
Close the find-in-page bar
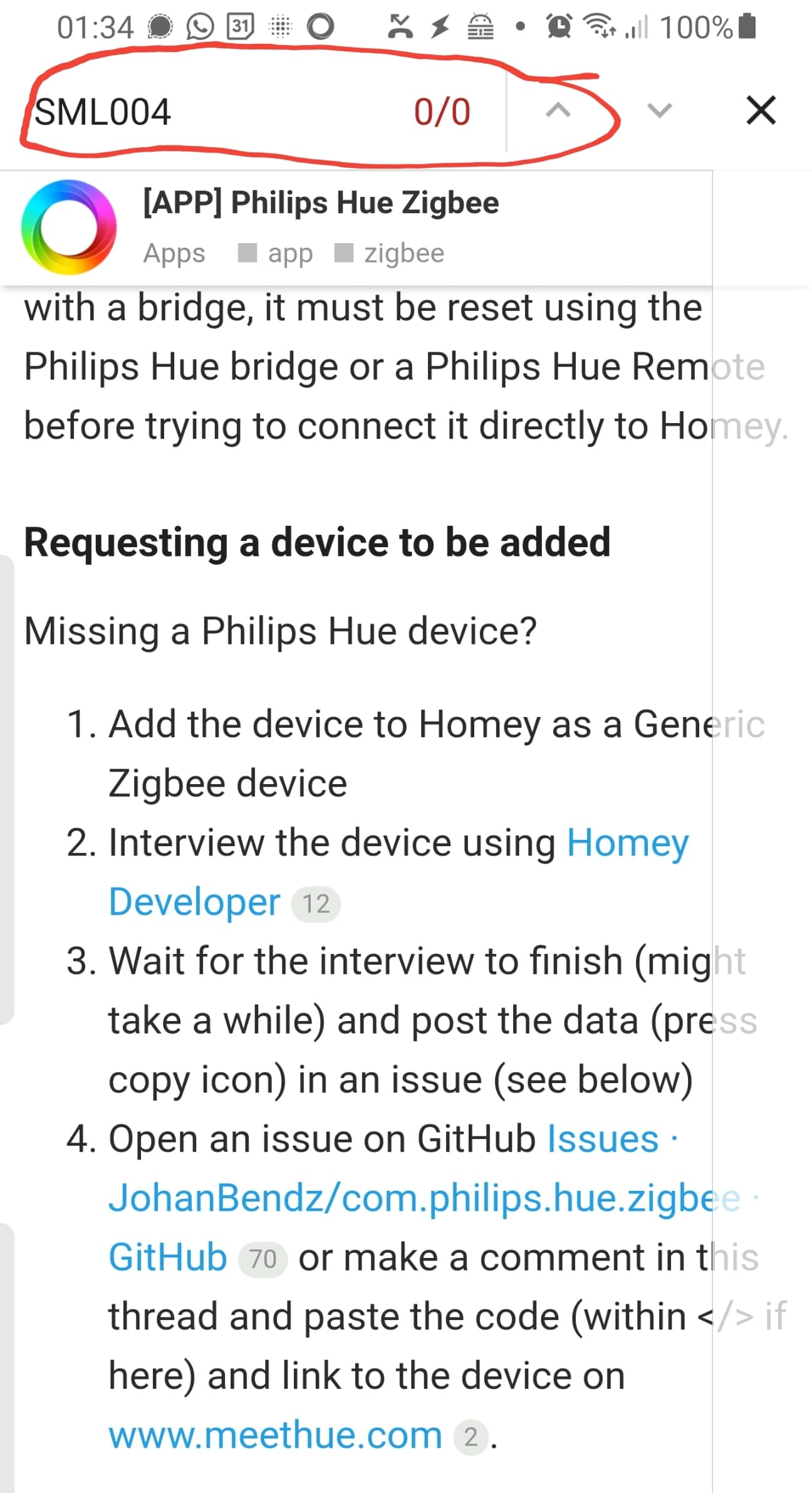point(761,111)
